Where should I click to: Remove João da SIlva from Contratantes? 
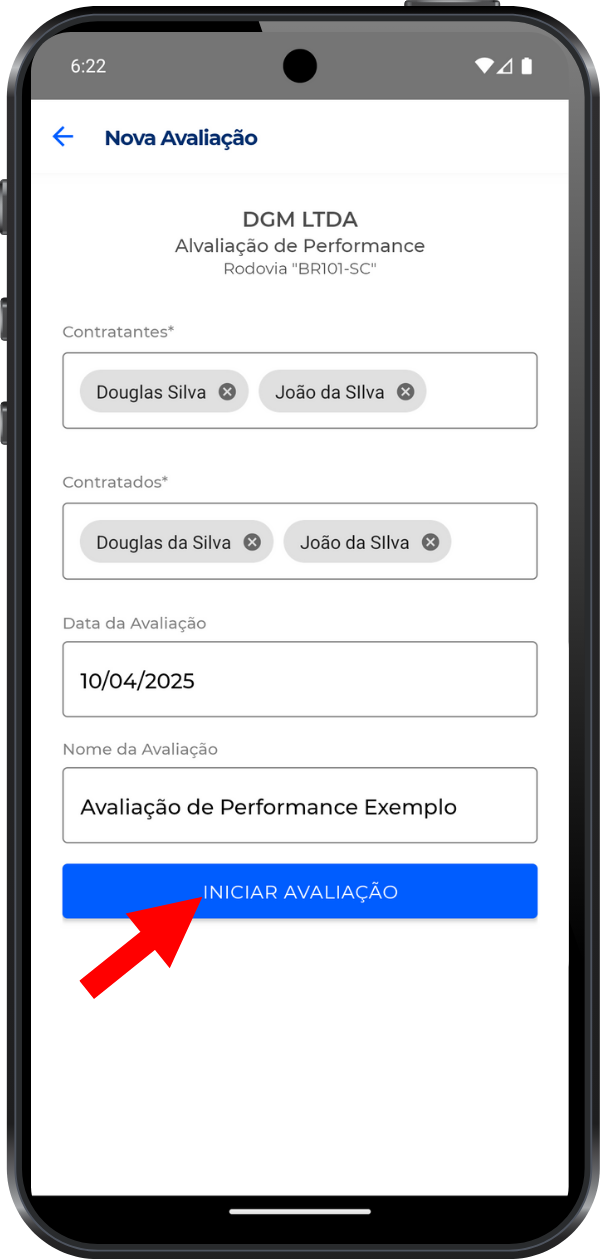(x=405, y=392)
